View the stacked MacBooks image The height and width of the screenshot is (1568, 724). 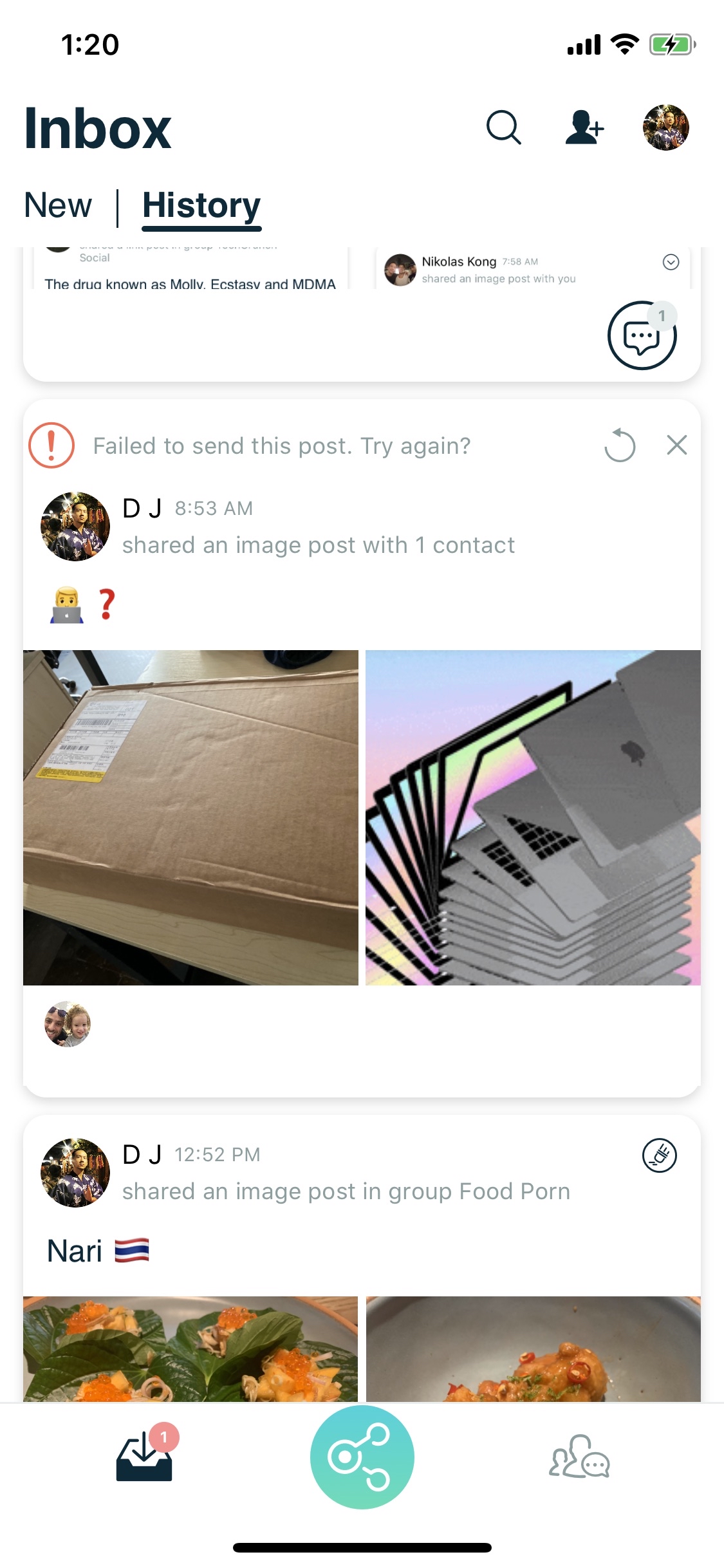click(533, 817)
